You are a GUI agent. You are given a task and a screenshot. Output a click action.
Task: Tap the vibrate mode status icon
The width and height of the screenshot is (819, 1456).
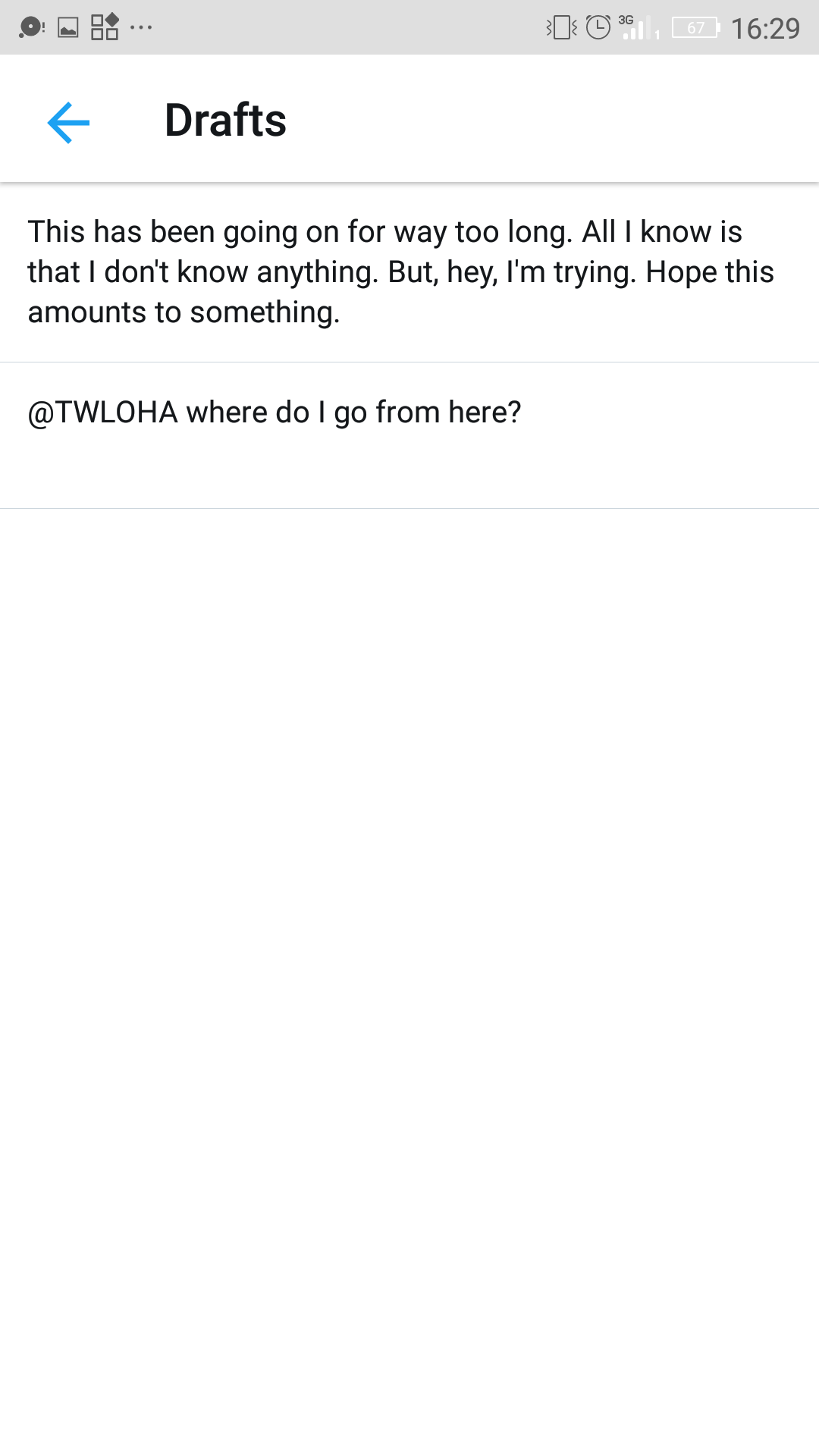coord(559,26)
